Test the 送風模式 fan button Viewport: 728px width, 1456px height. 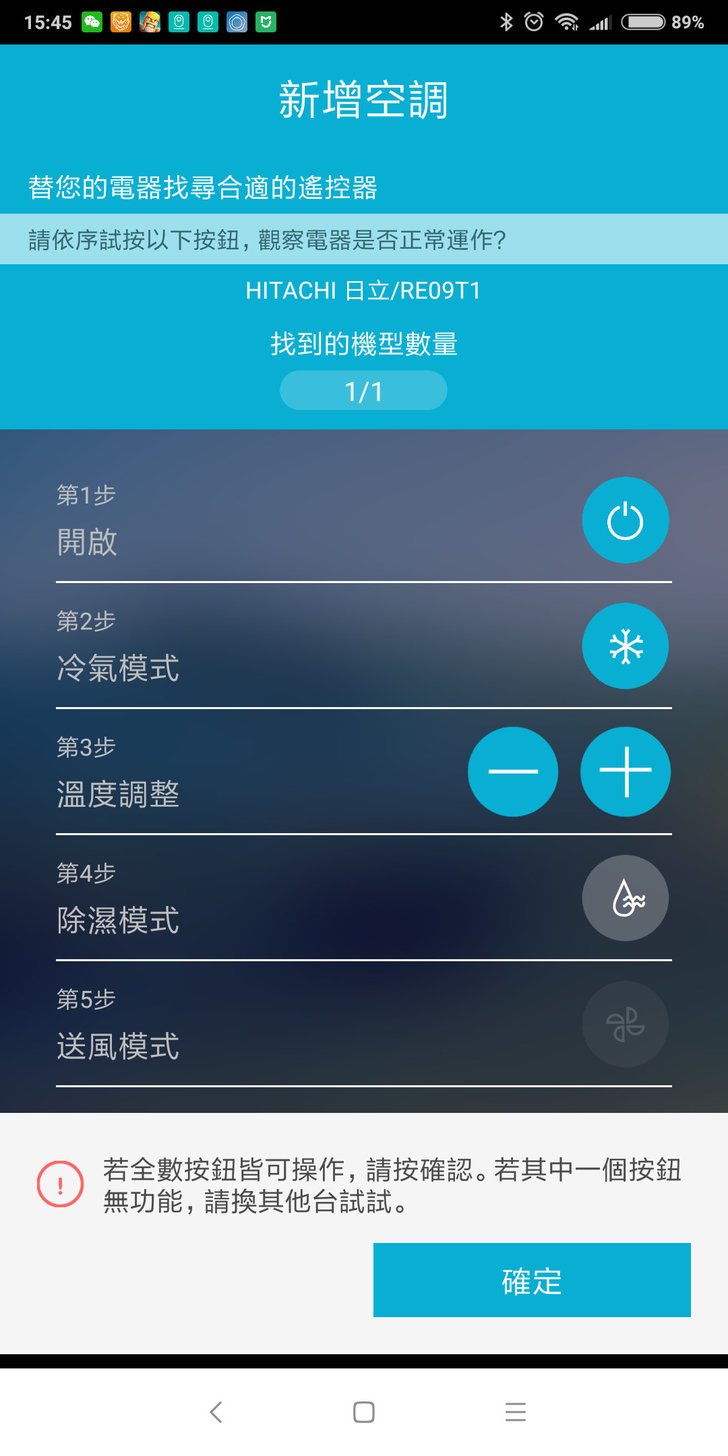625,1024
